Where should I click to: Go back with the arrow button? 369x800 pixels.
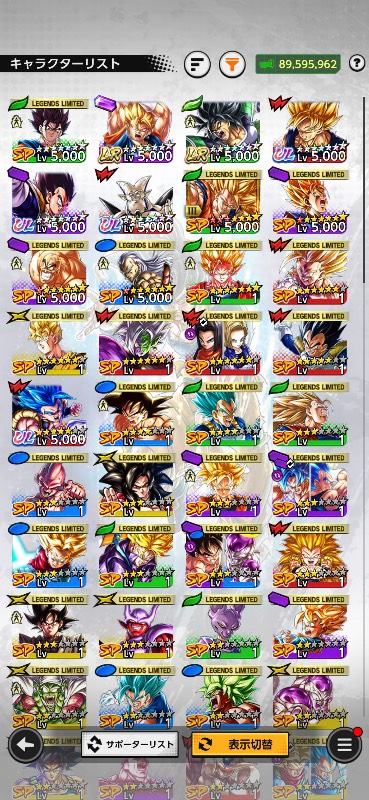point(24,744)
